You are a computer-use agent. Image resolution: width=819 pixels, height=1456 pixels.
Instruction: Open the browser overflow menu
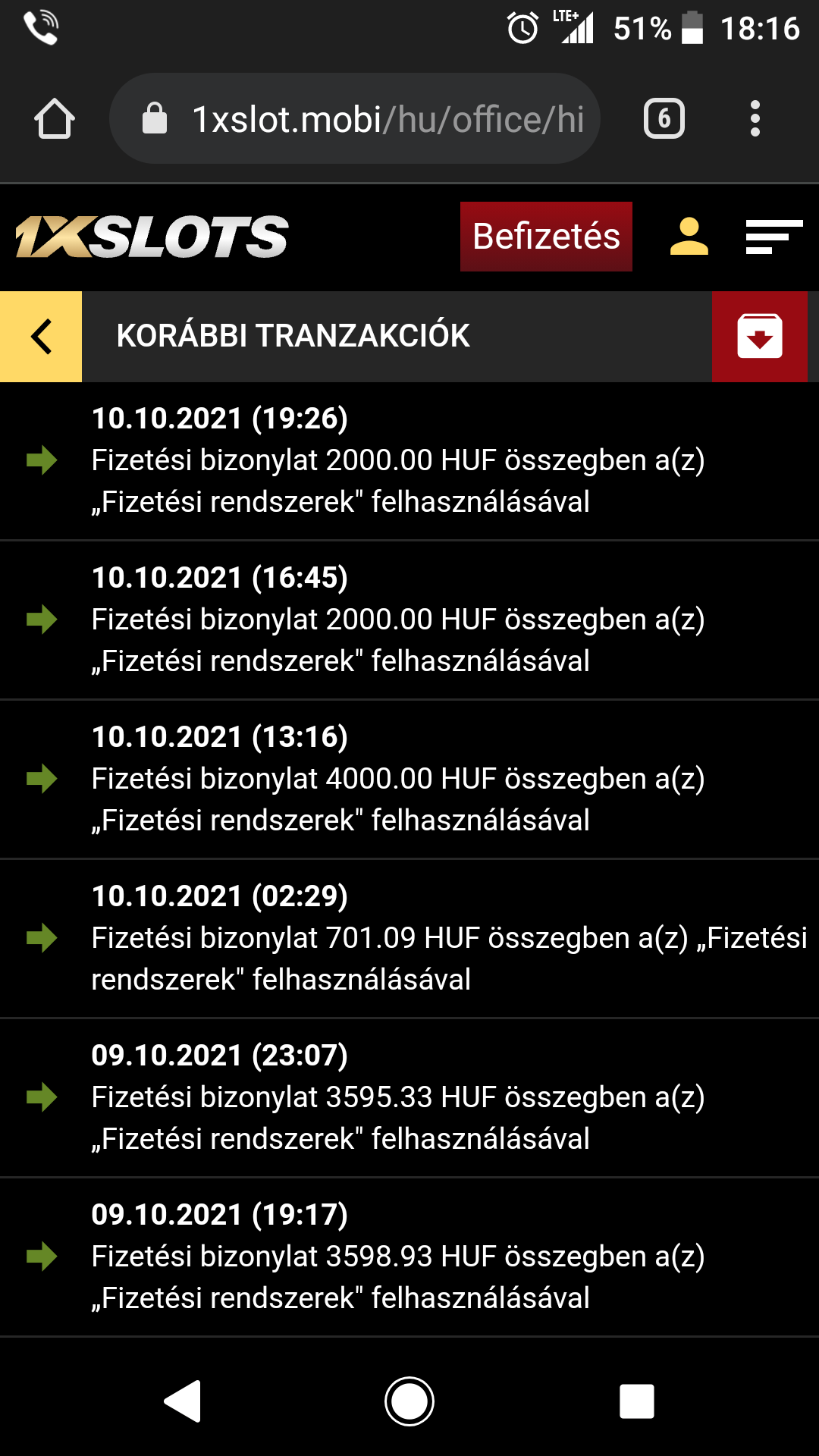pos(755,119)
